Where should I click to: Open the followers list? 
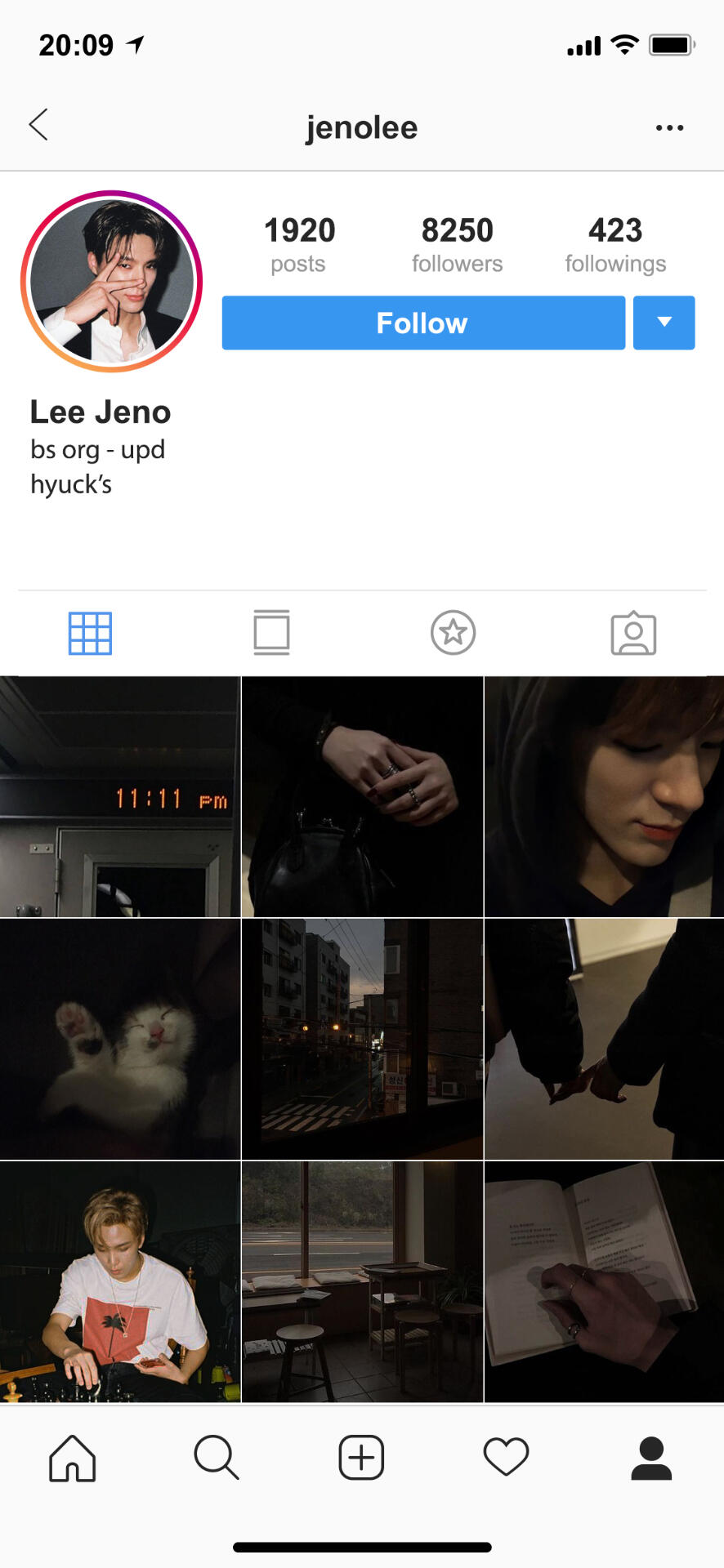(457, 243)
